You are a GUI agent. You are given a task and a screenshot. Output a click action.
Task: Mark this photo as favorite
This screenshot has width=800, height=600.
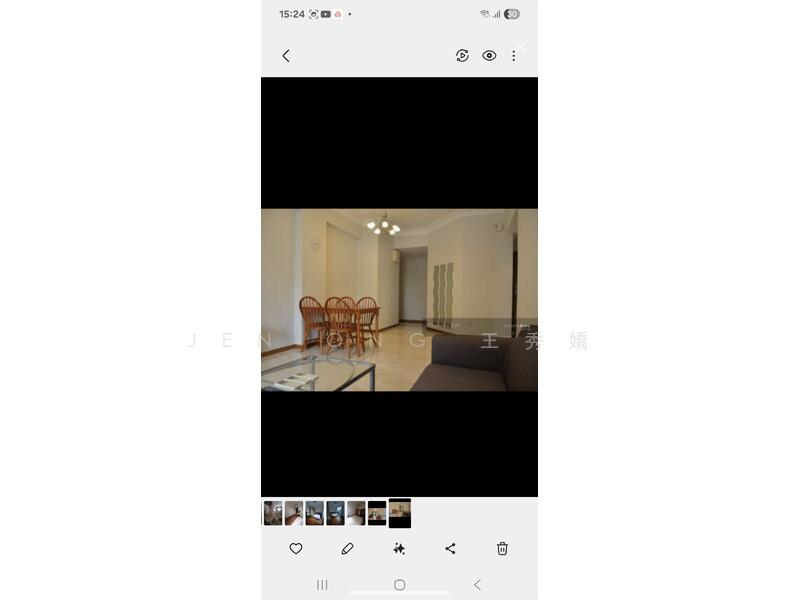(x=296, y=548)
